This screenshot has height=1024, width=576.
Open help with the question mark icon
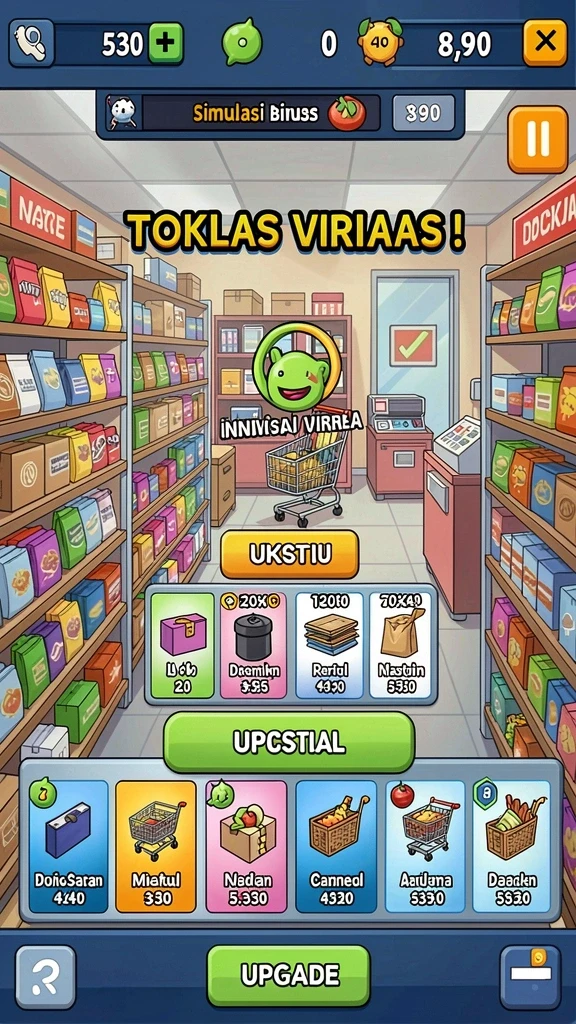[46, 977]
